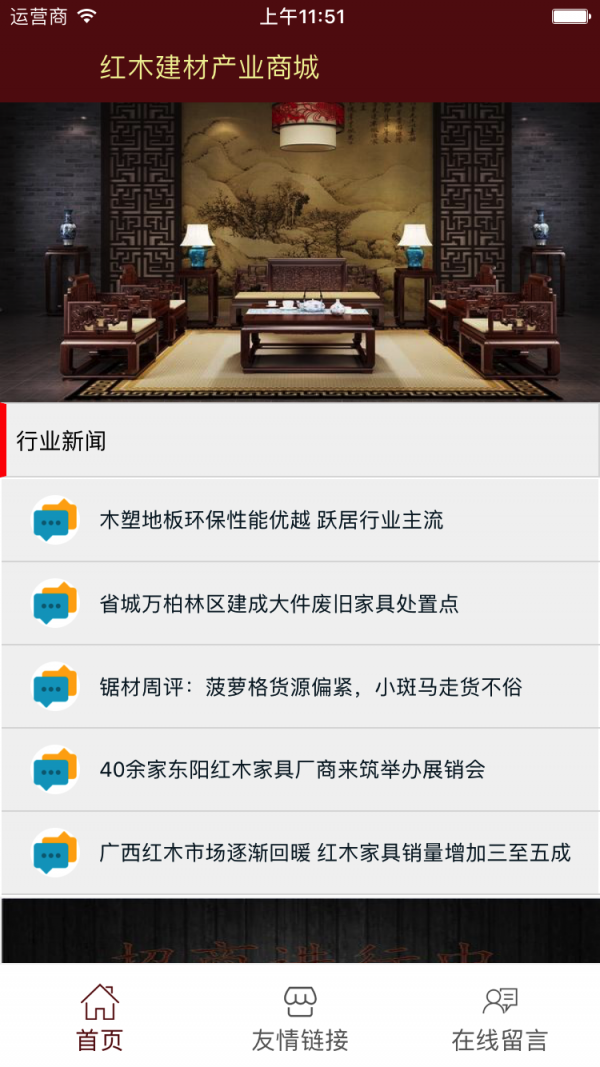The image size is (600, 1067).
Task: View the 40余家东阳红木家具 exhibition news
Action: point(292,770)
